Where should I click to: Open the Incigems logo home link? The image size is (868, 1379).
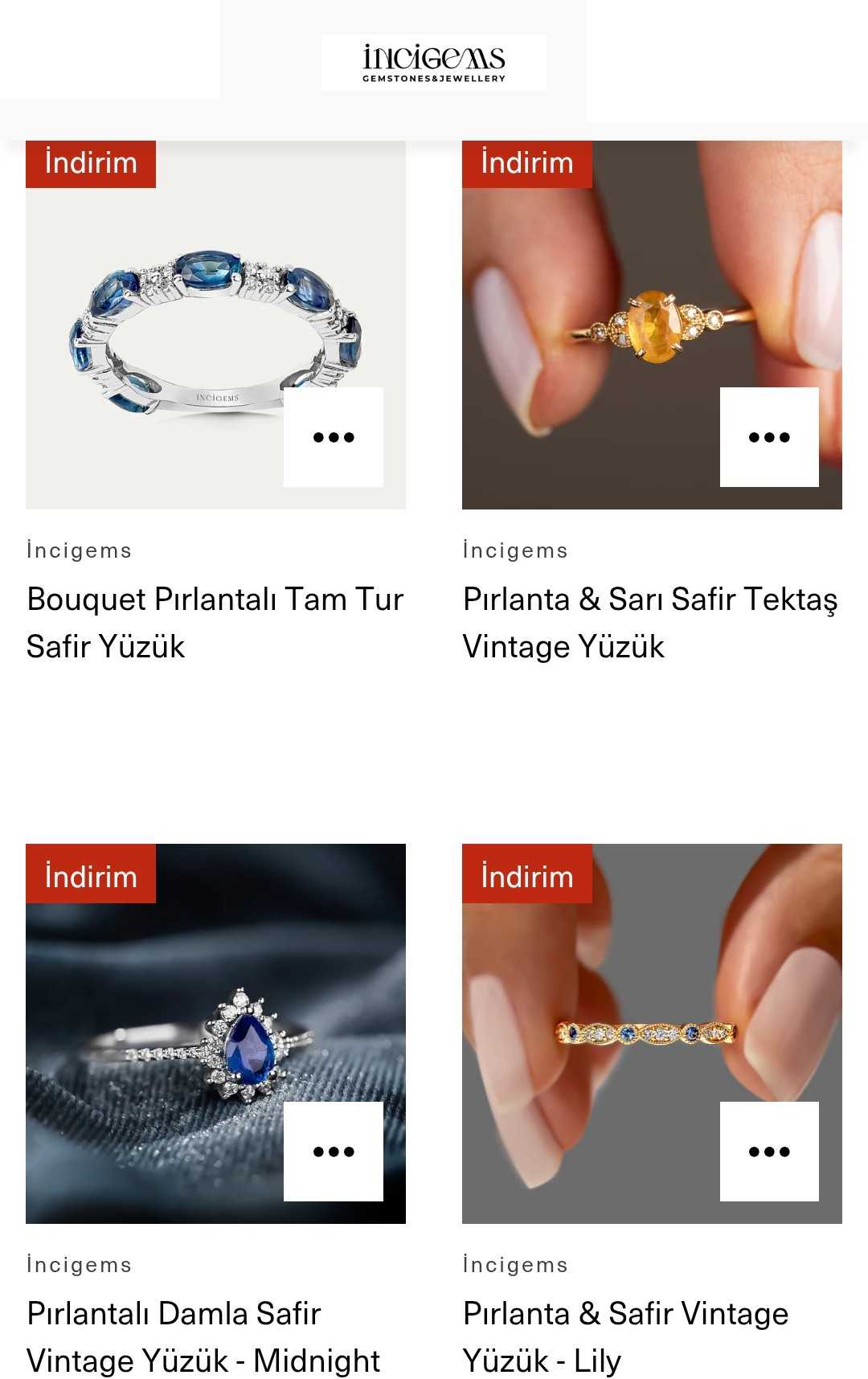point(434,62)
